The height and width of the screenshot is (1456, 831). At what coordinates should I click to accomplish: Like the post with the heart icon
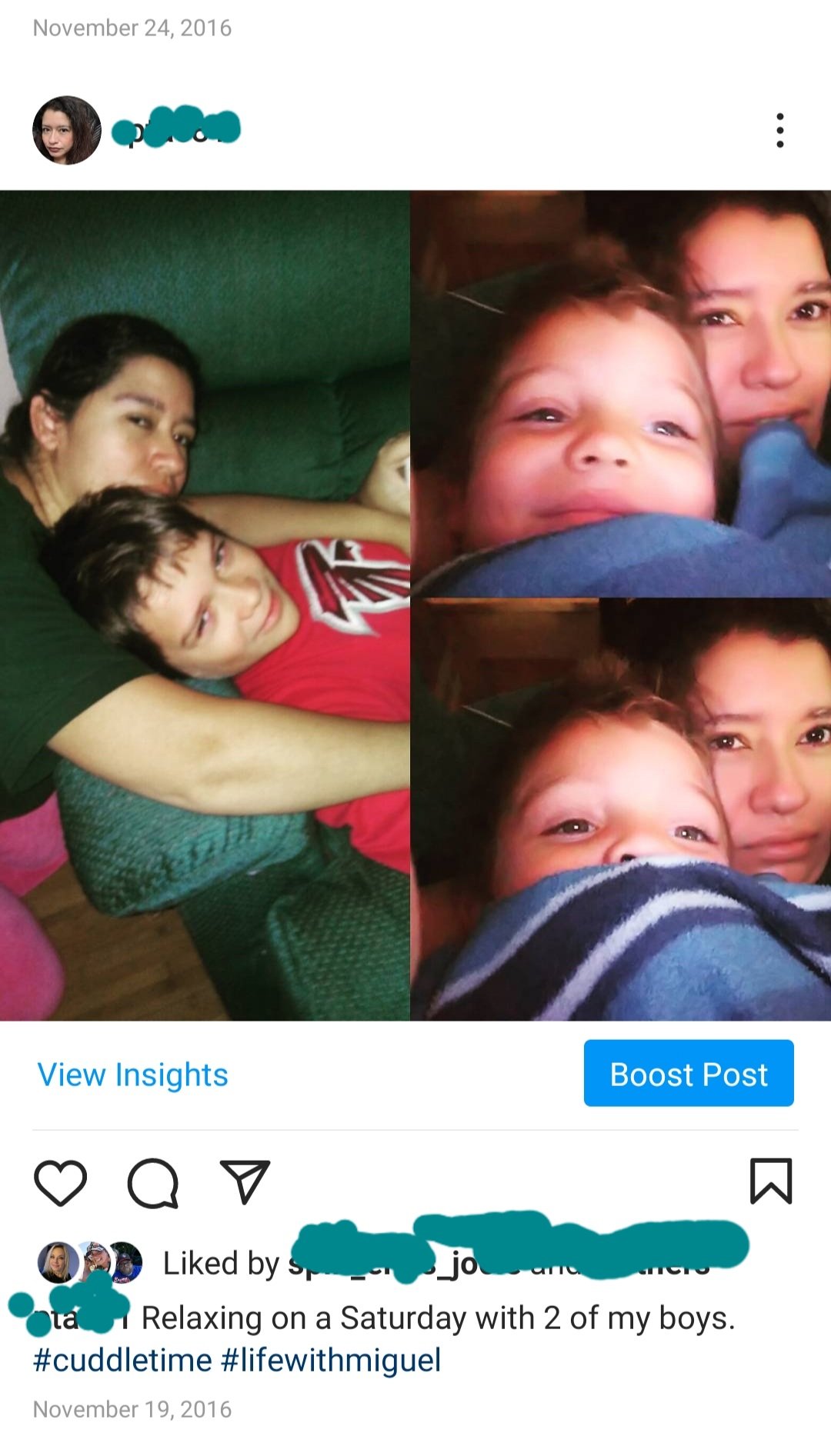coord(60,1182)
